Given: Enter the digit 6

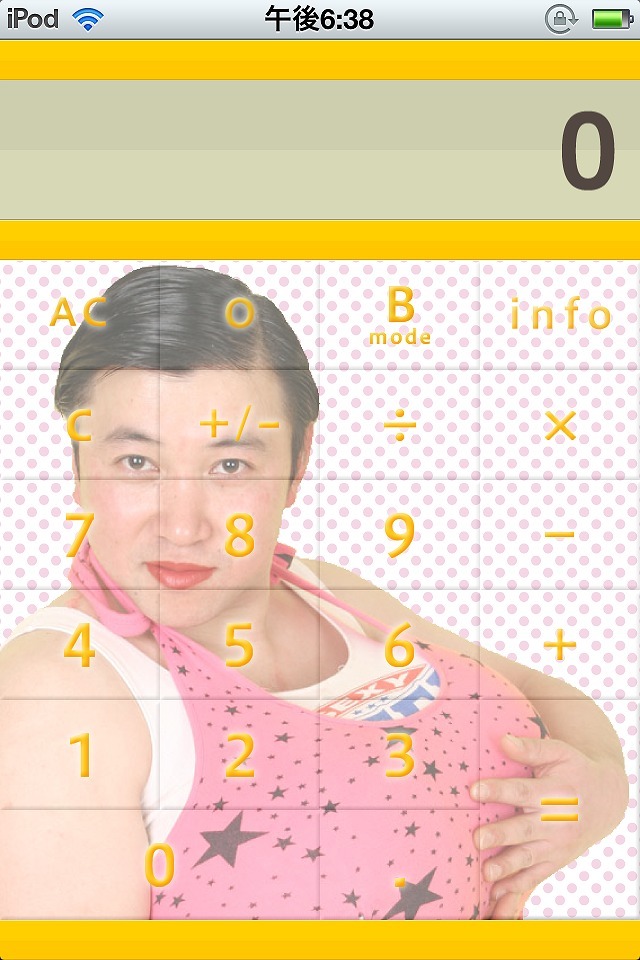Looking at the screenshot, I should (400, 646).
